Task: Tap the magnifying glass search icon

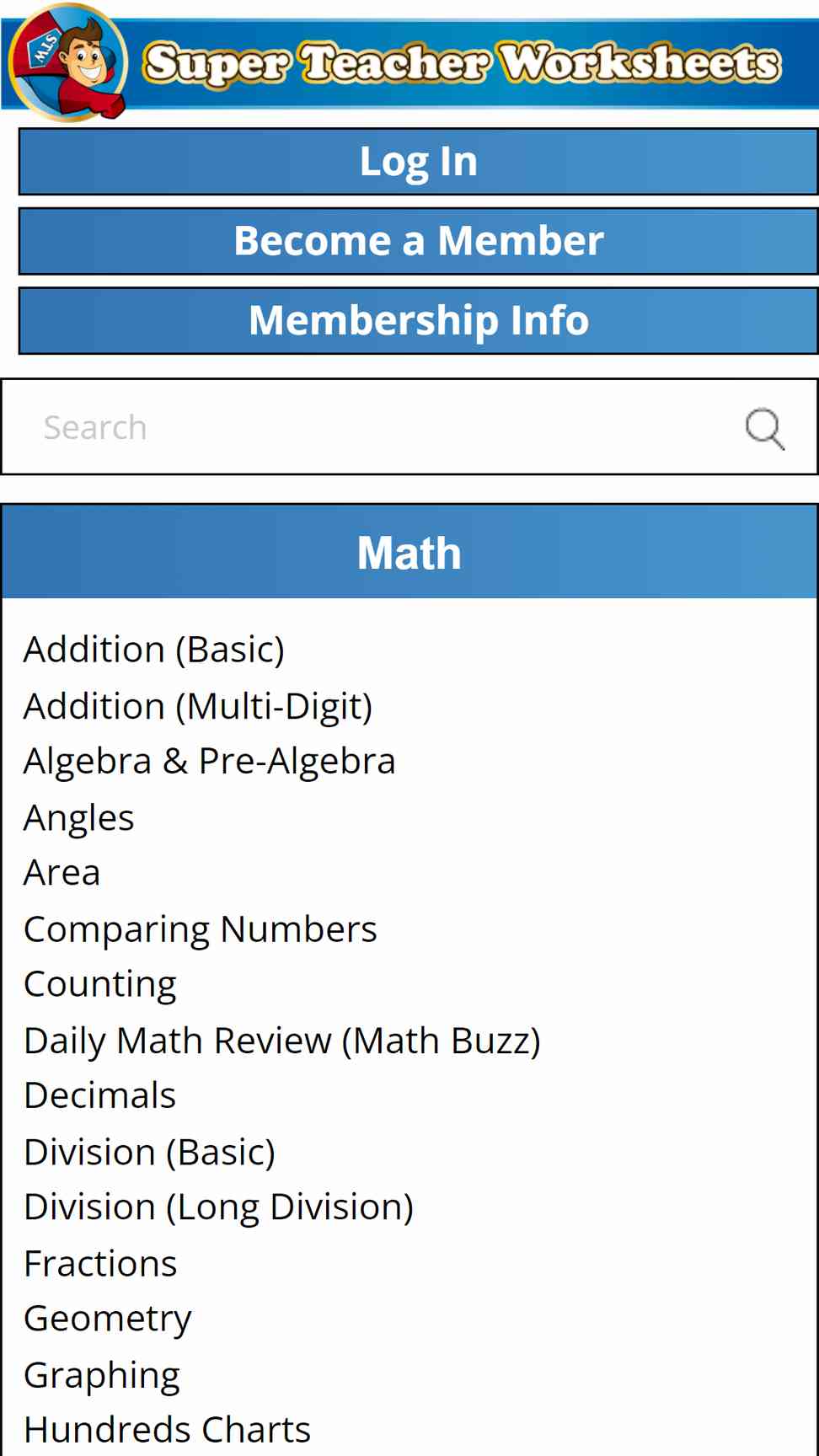Action: pos(765,428)
